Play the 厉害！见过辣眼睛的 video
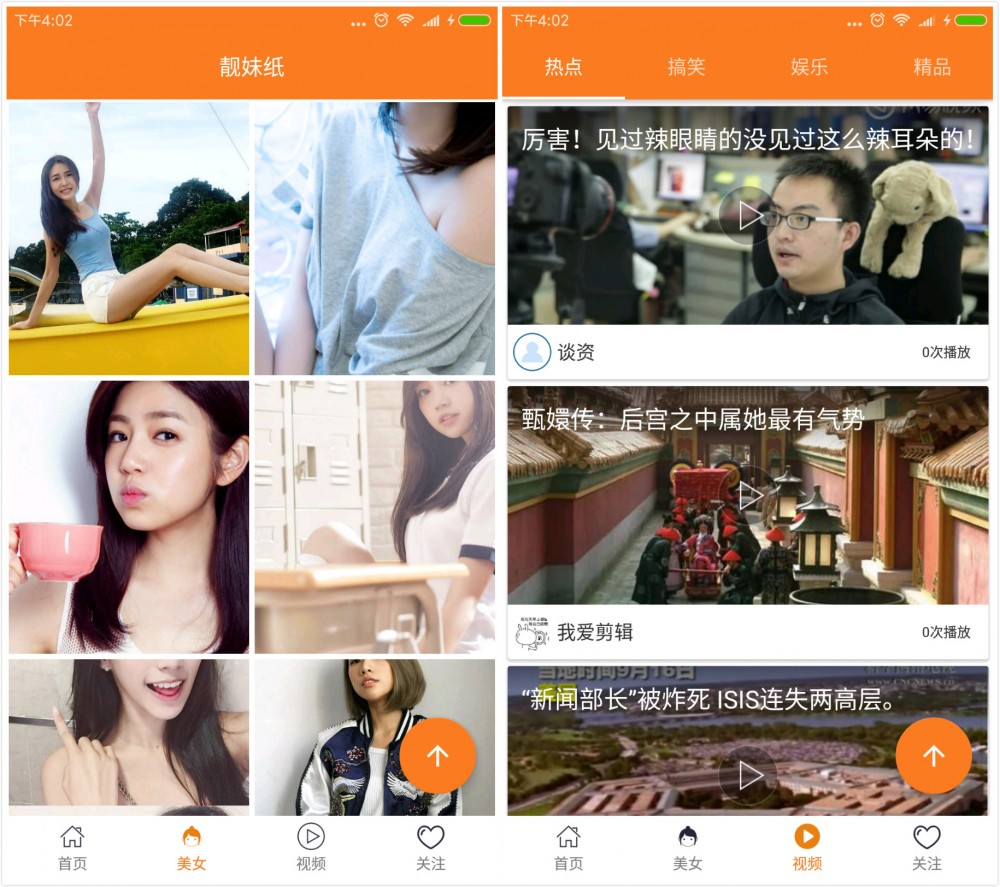1000x887 pixels. pyautogui.click(x=746, y=215)
